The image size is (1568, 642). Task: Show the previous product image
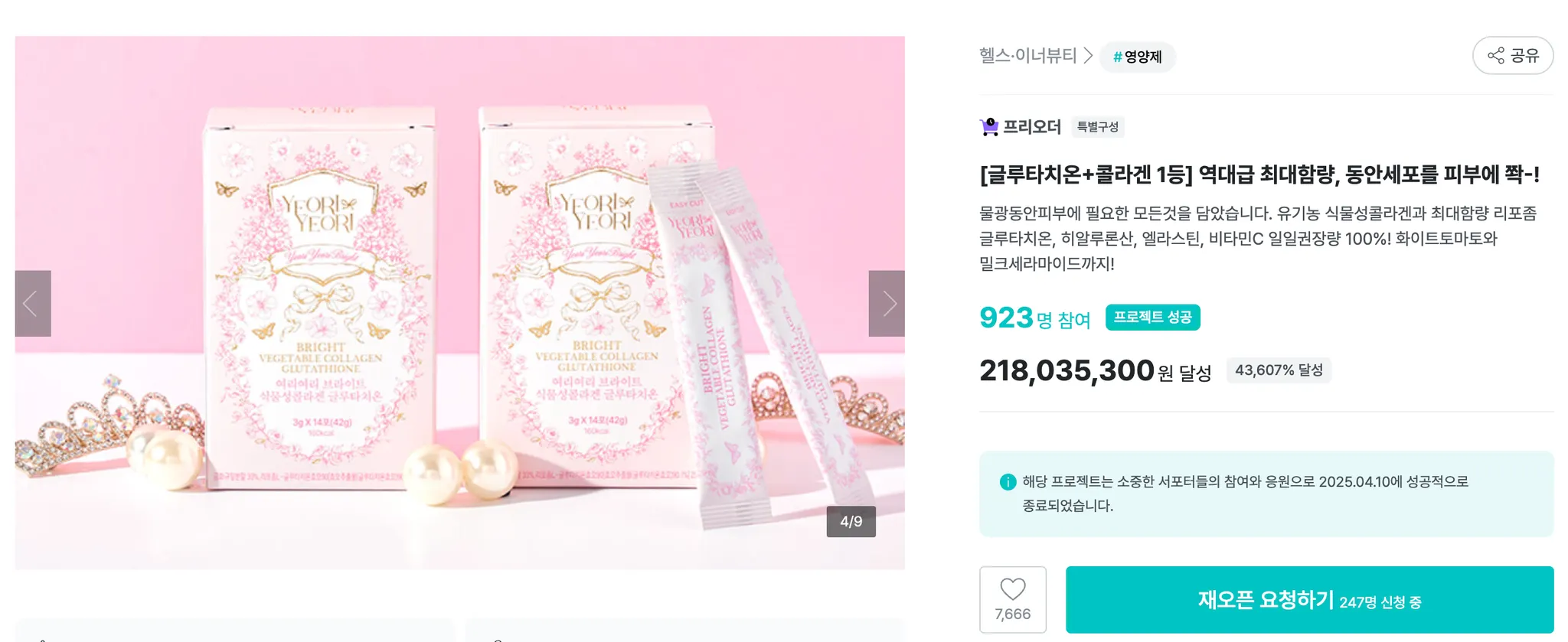click(x=33, y=303)
